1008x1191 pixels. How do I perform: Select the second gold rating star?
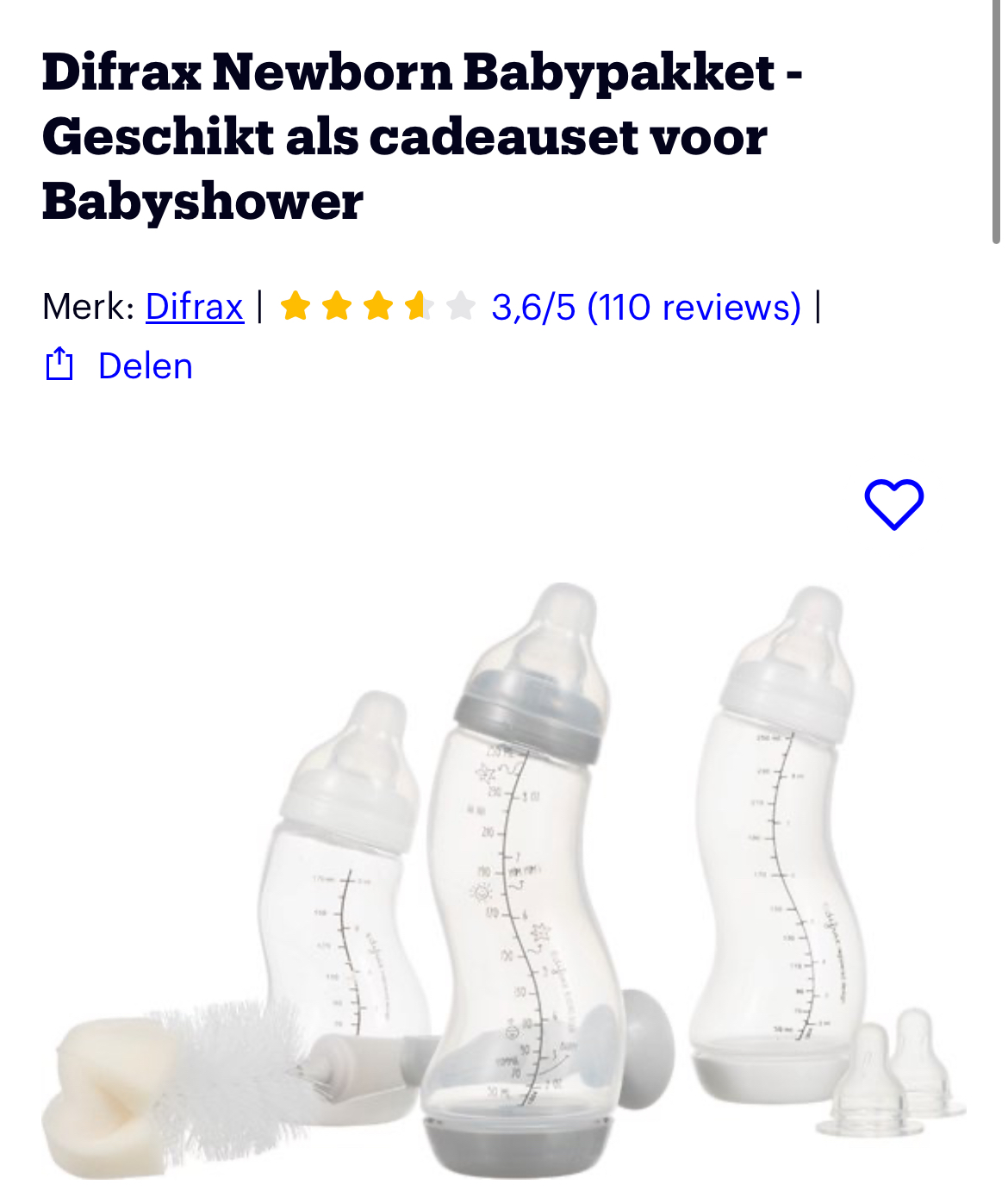tap(338, 306)
